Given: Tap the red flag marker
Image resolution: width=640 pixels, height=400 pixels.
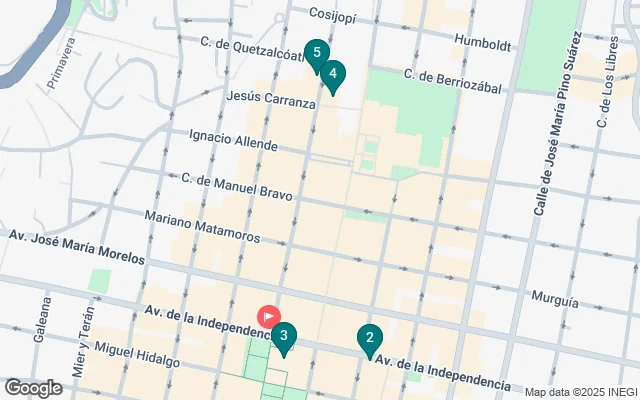Looking at the screenshot, I should pos(269,315).
